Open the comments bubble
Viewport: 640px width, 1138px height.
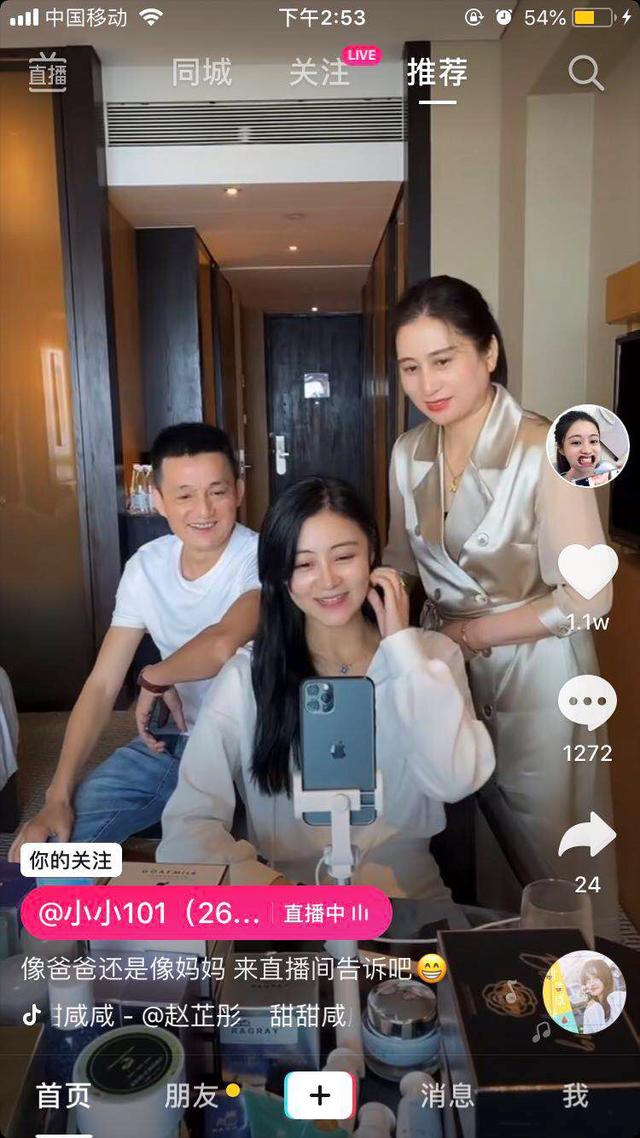click(587, 703)
